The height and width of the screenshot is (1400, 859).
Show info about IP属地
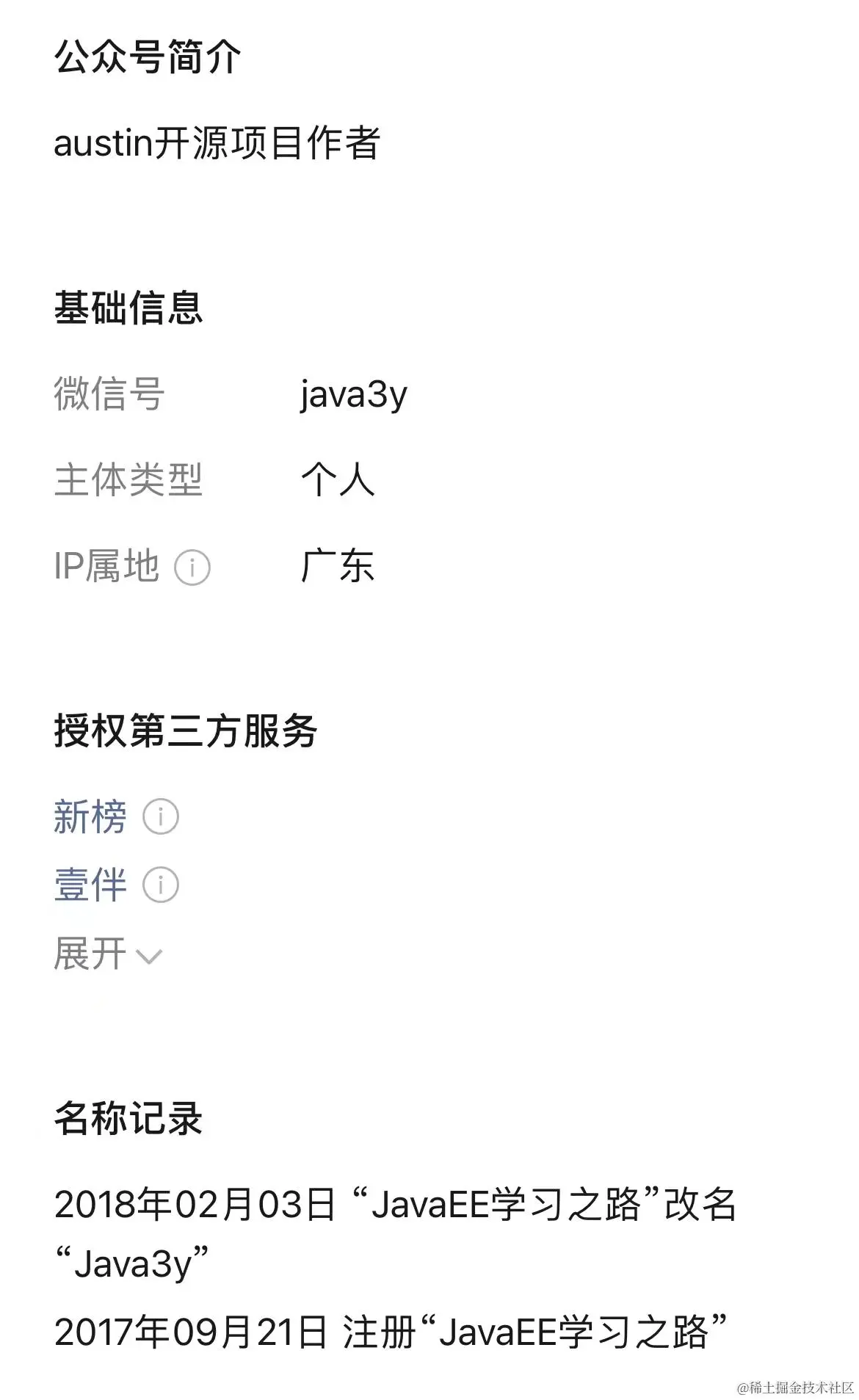192,567
